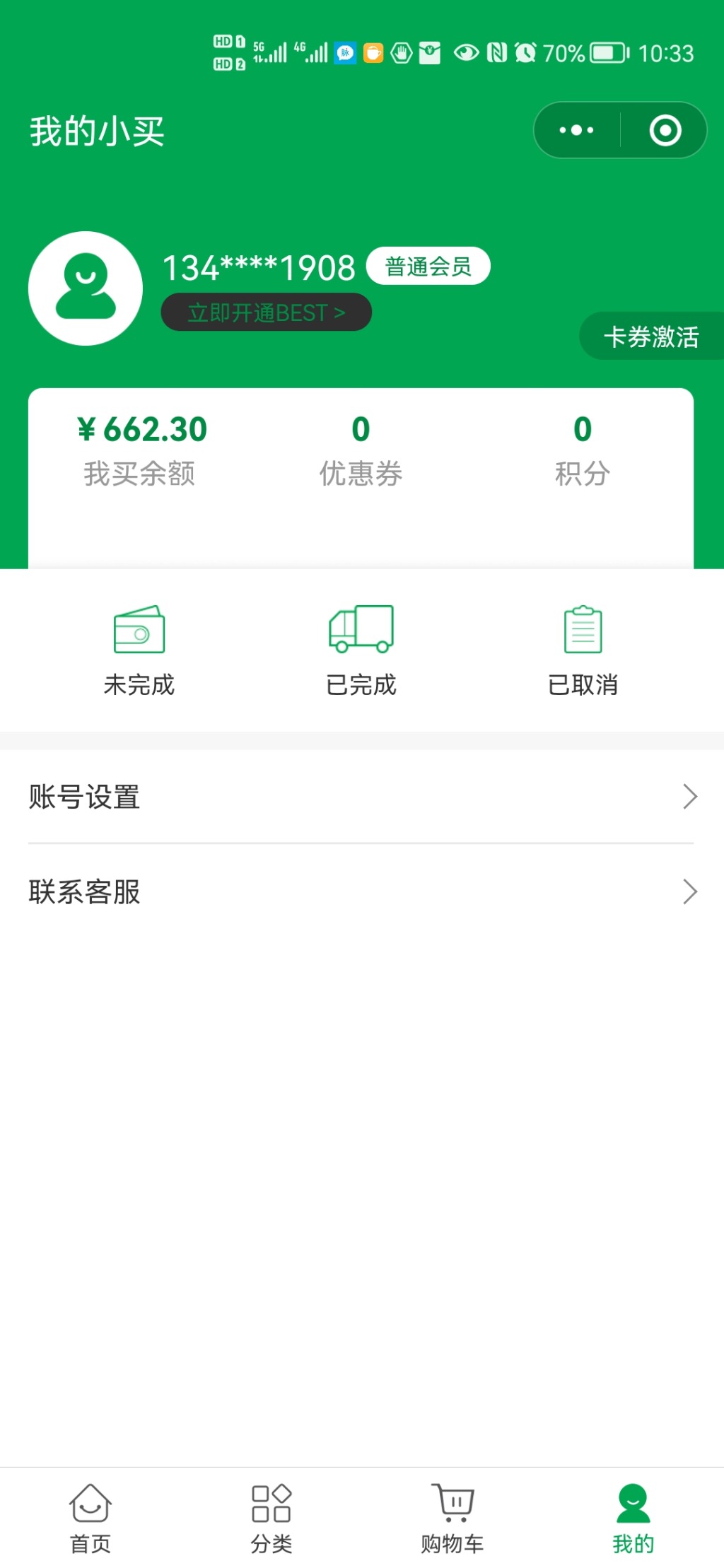Open 卡券激活 card activation

coord(651,336)
